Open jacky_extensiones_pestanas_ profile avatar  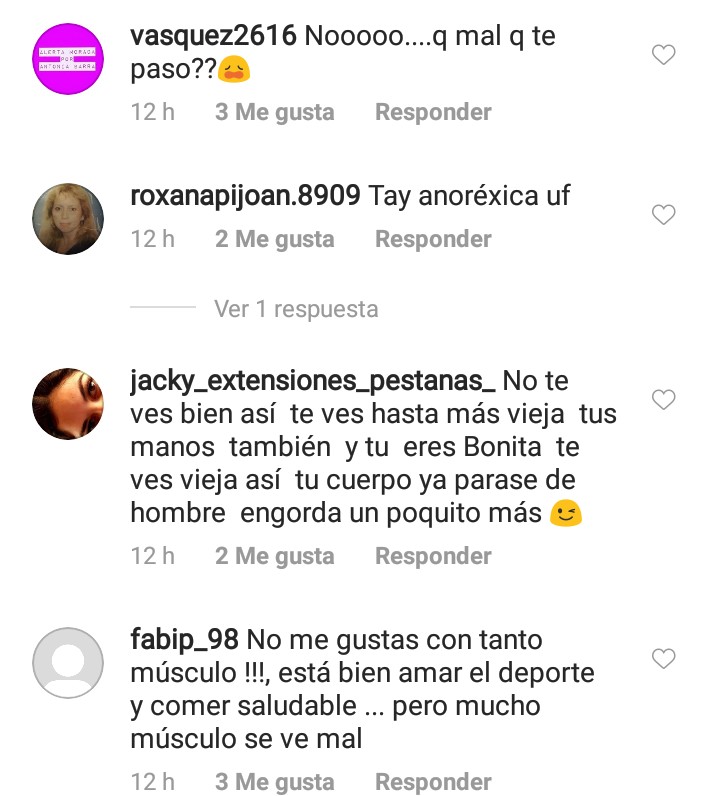(68, 404)
